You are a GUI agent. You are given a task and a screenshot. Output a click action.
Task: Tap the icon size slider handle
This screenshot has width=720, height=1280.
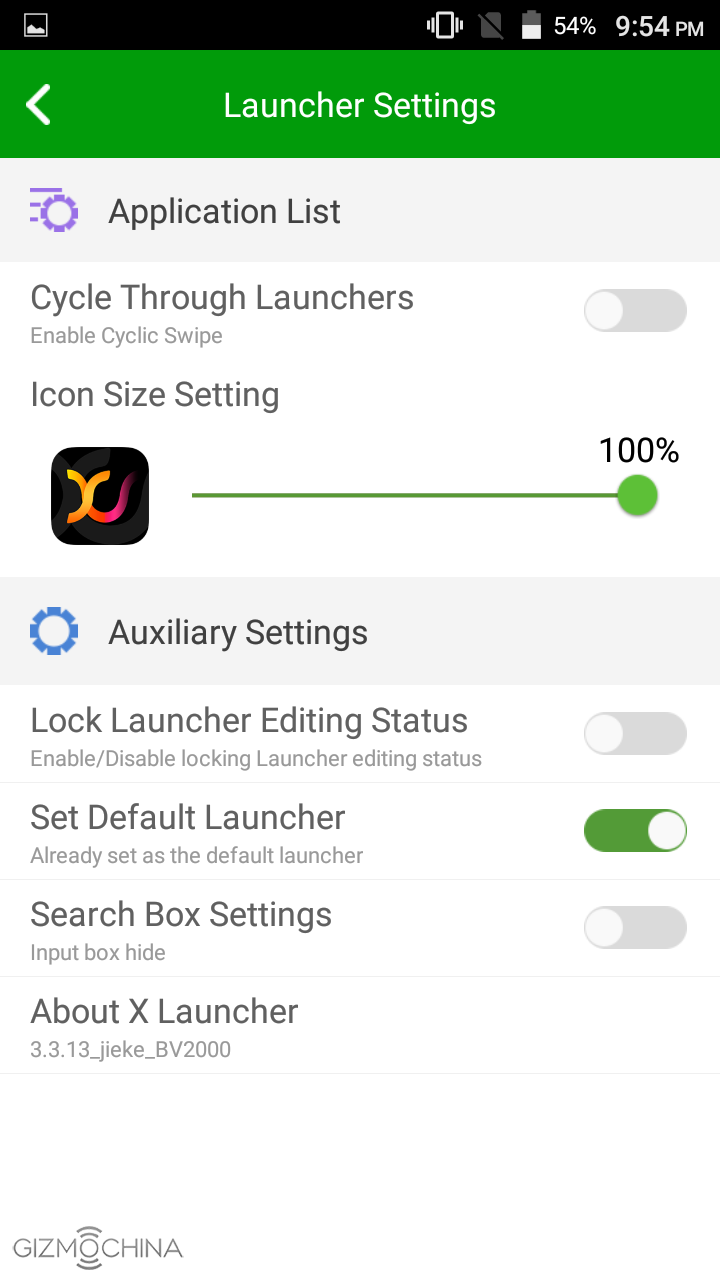click(x=637, y=495)
